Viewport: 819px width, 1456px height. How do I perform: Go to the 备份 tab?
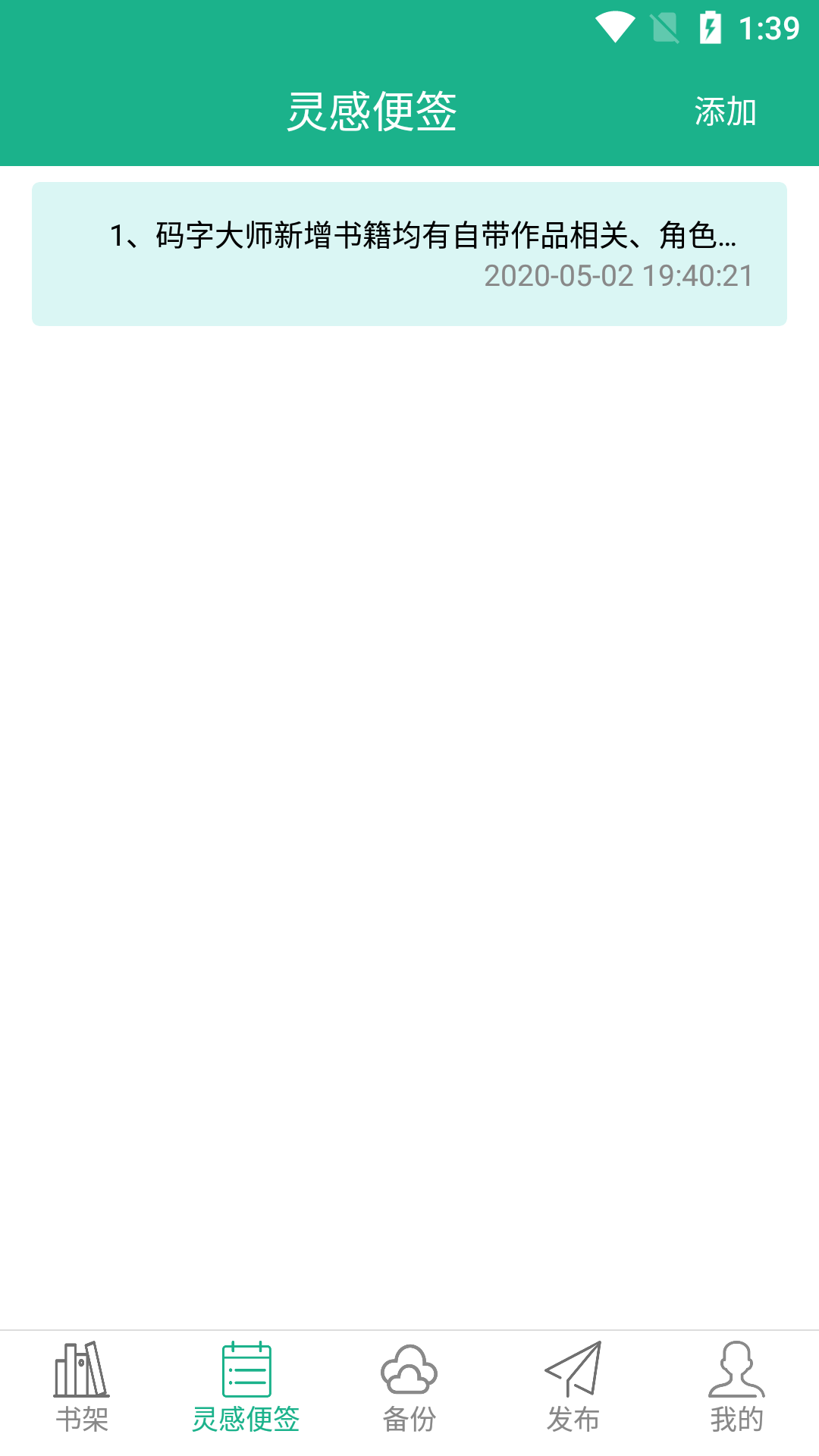point(409,1389)
